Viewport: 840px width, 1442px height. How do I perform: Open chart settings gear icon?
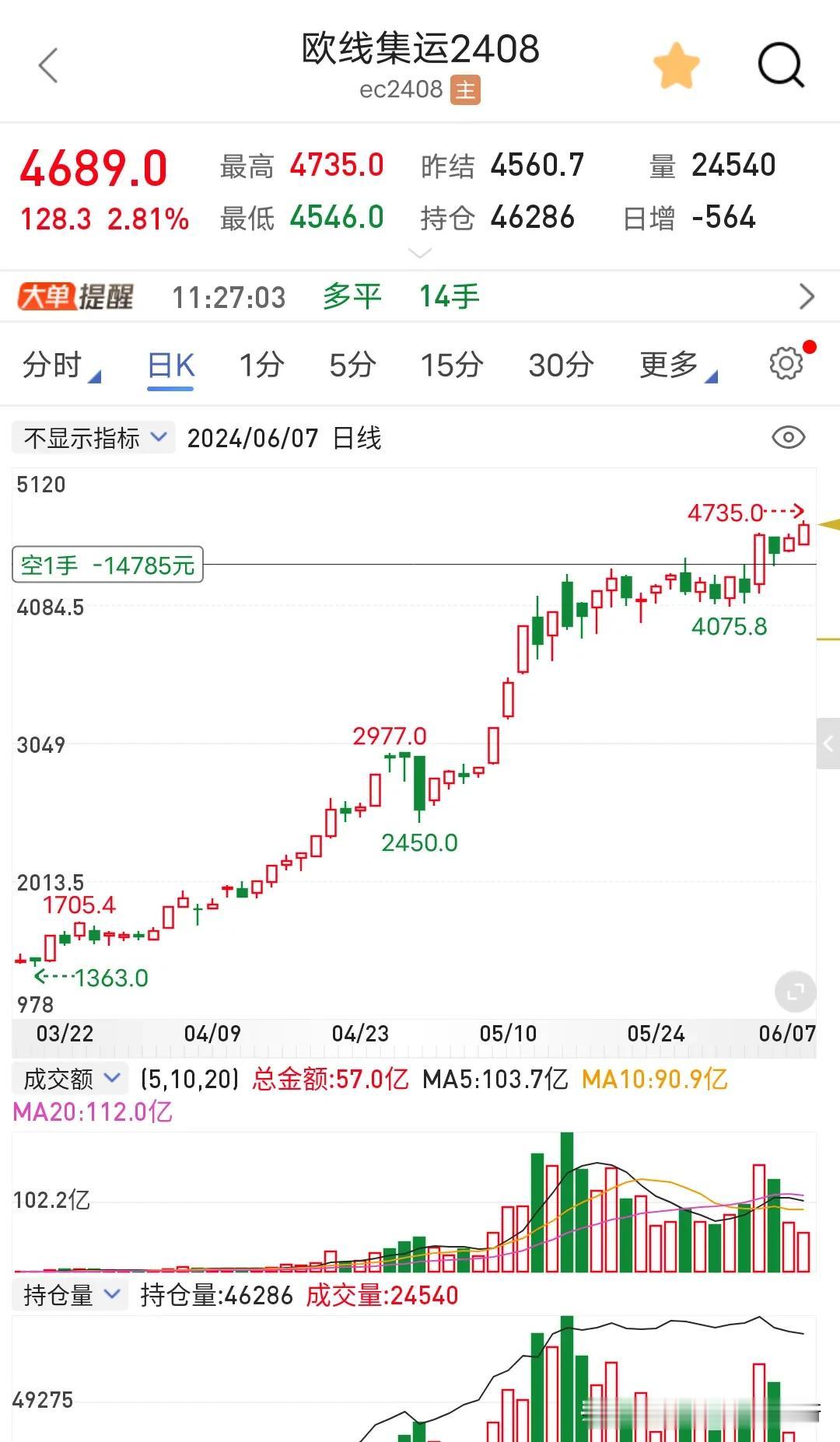pos(786,363)
